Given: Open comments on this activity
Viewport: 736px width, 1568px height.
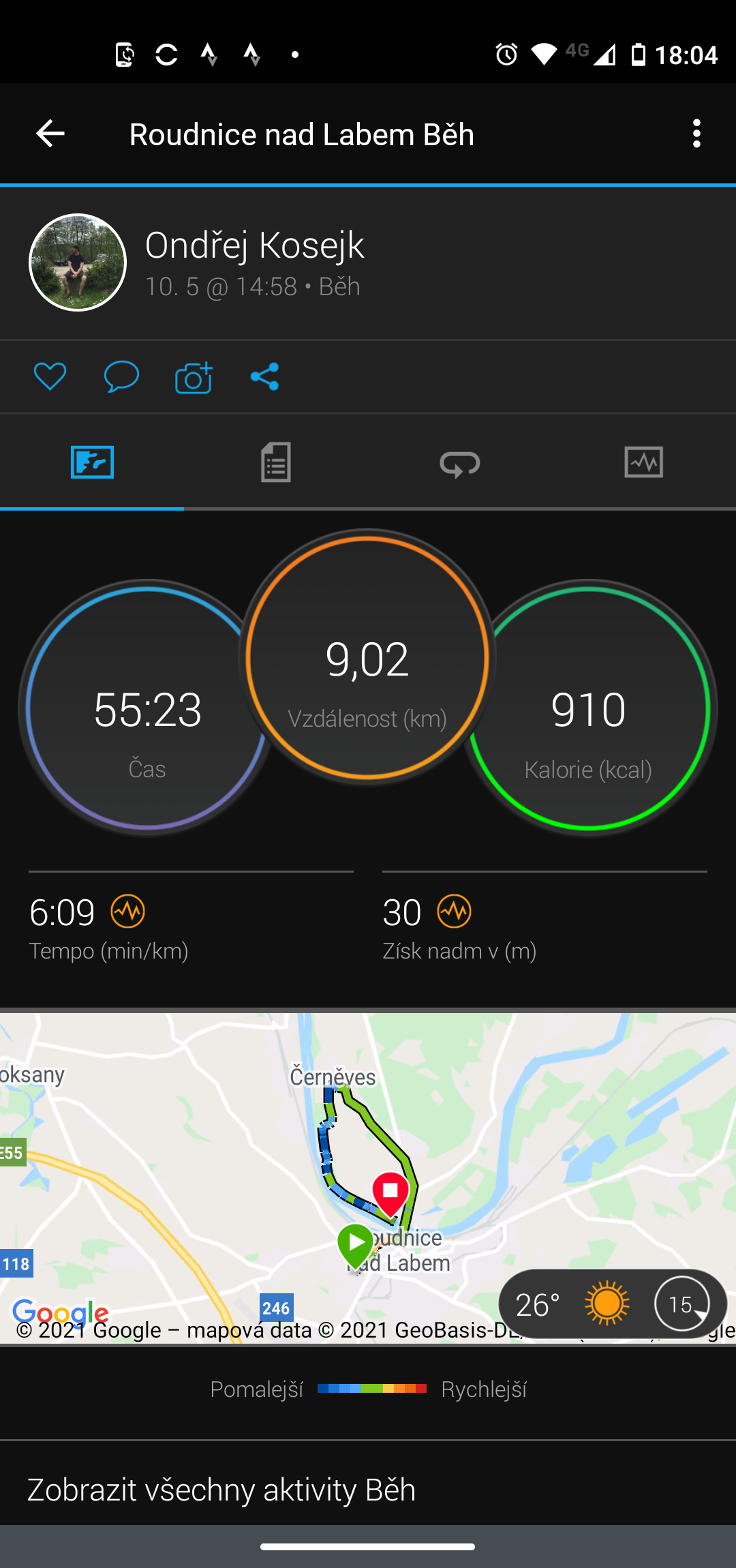Looking at the screenshot, I should (x=121, y=376).
